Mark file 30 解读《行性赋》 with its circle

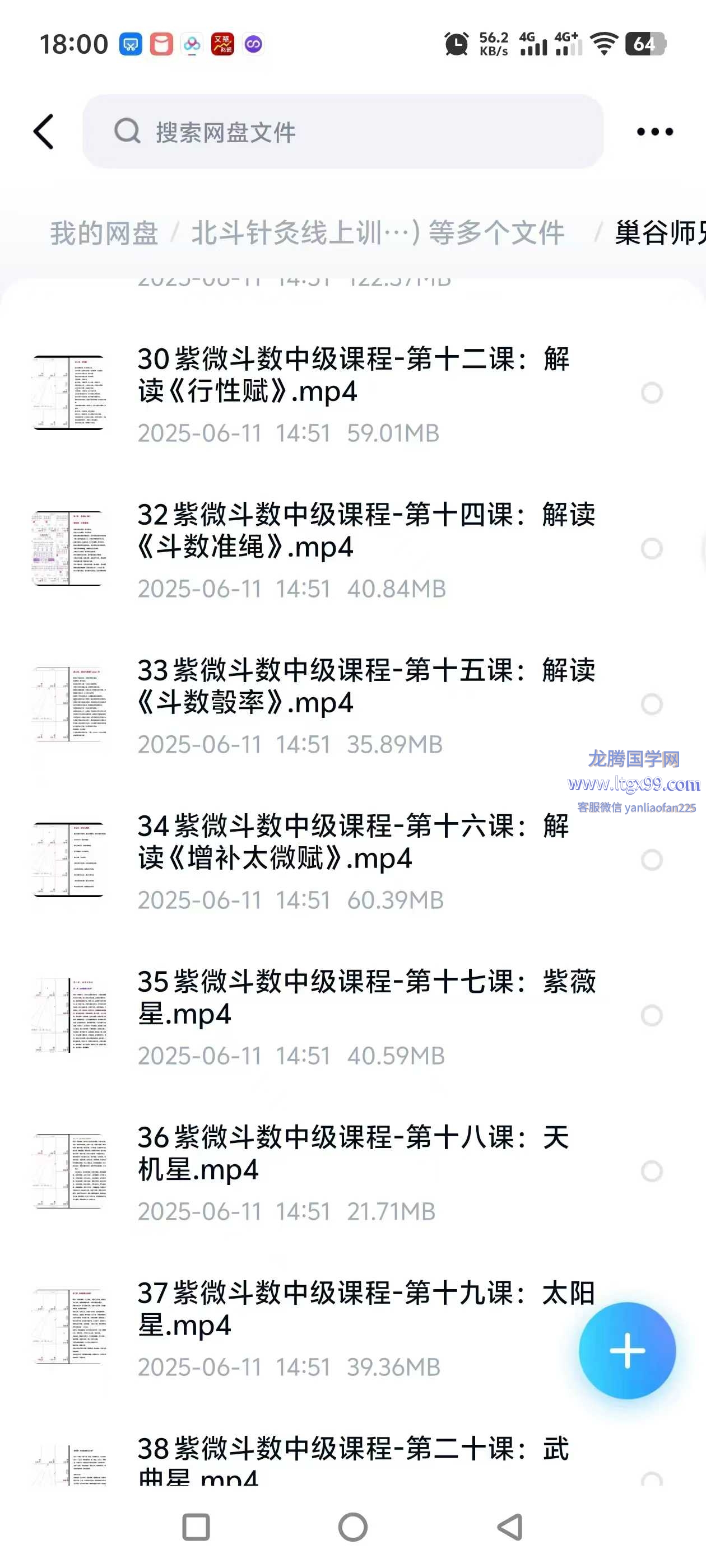coord(652,393)
